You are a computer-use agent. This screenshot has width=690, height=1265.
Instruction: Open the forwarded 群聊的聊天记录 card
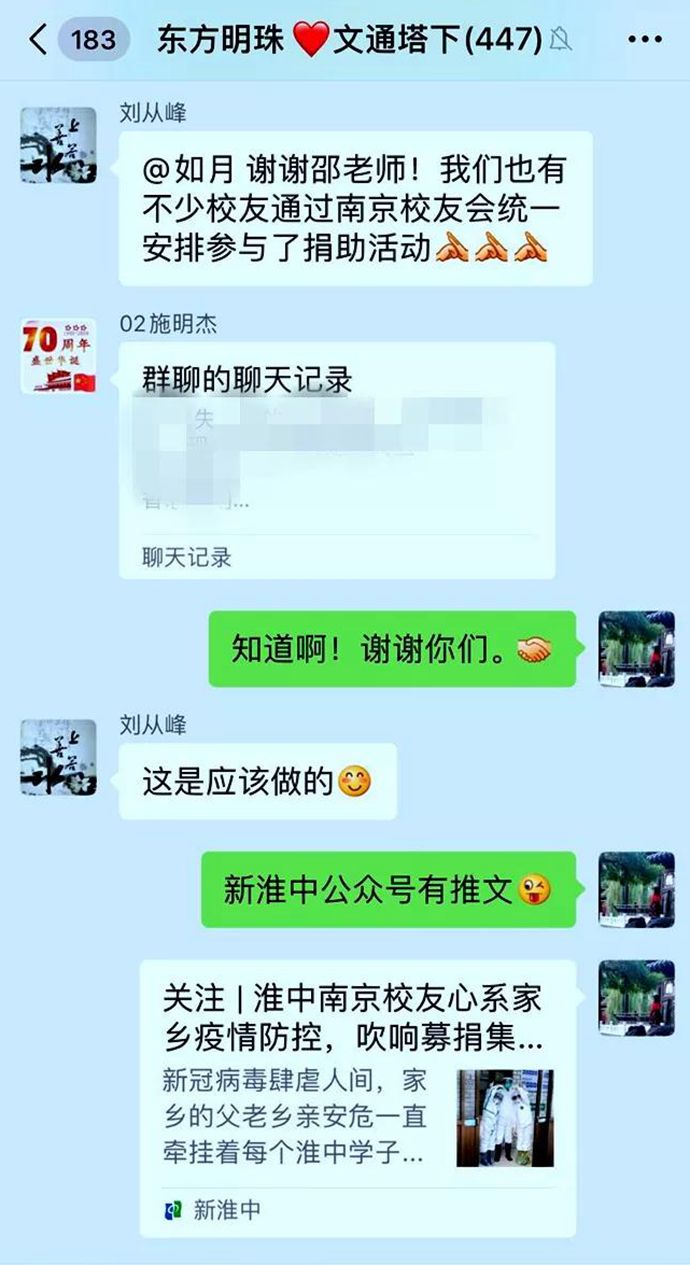coord(337,460)
